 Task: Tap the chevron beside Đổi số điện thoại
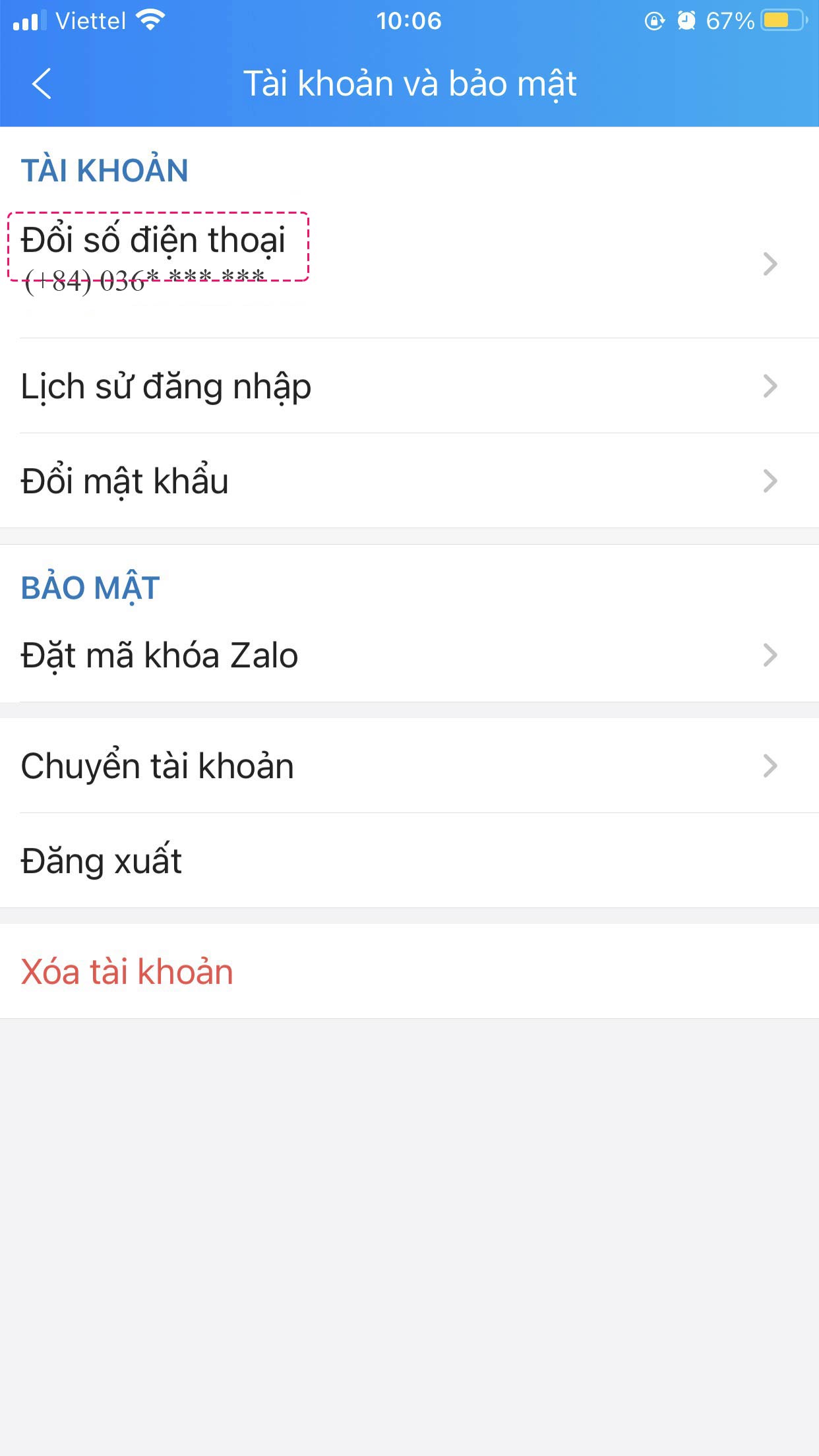tap(770, 265)
